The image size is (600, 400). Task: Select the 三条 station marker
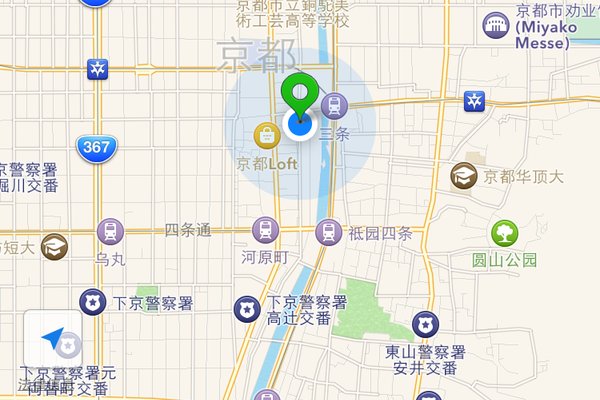click(334, 105)
